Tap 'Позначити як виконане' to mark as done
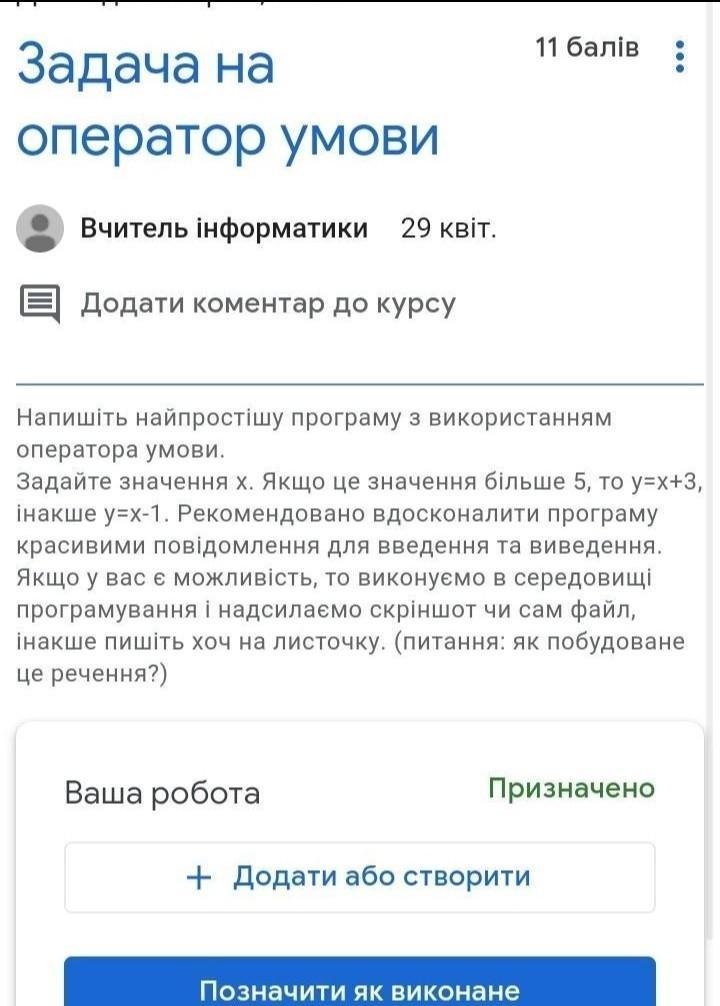 click(360, 988)
